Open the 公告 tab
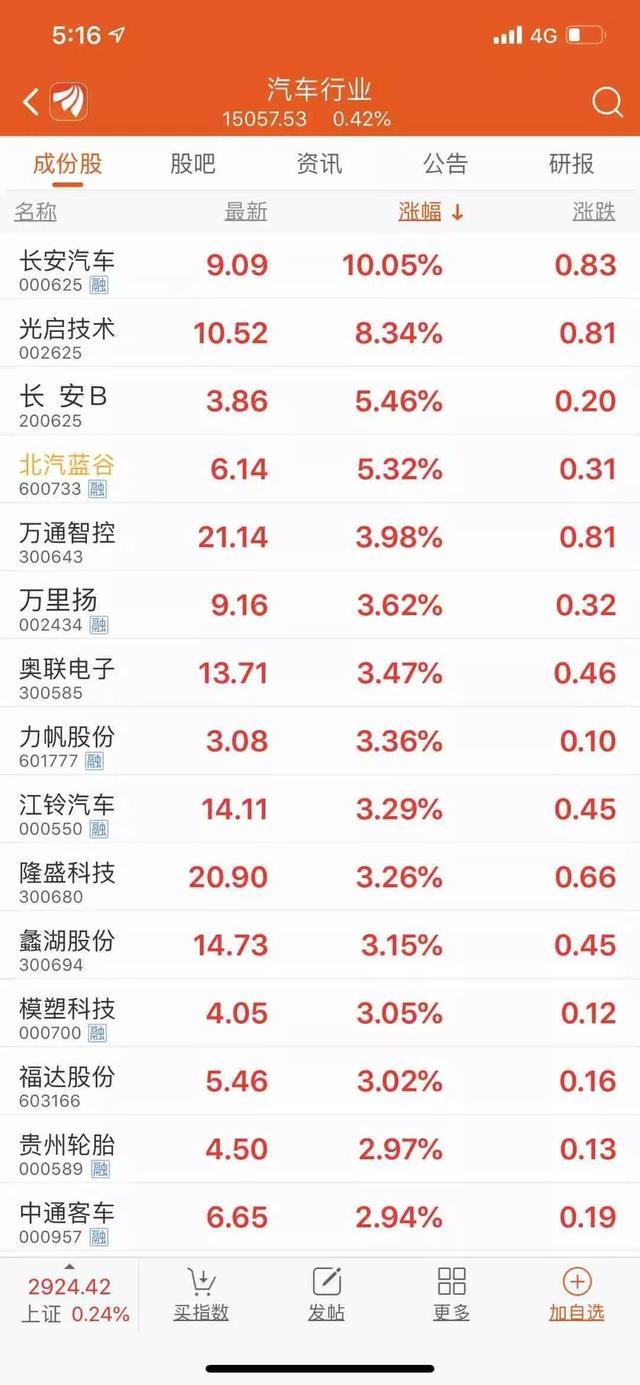640x1385 pixels. pos(445,164)
